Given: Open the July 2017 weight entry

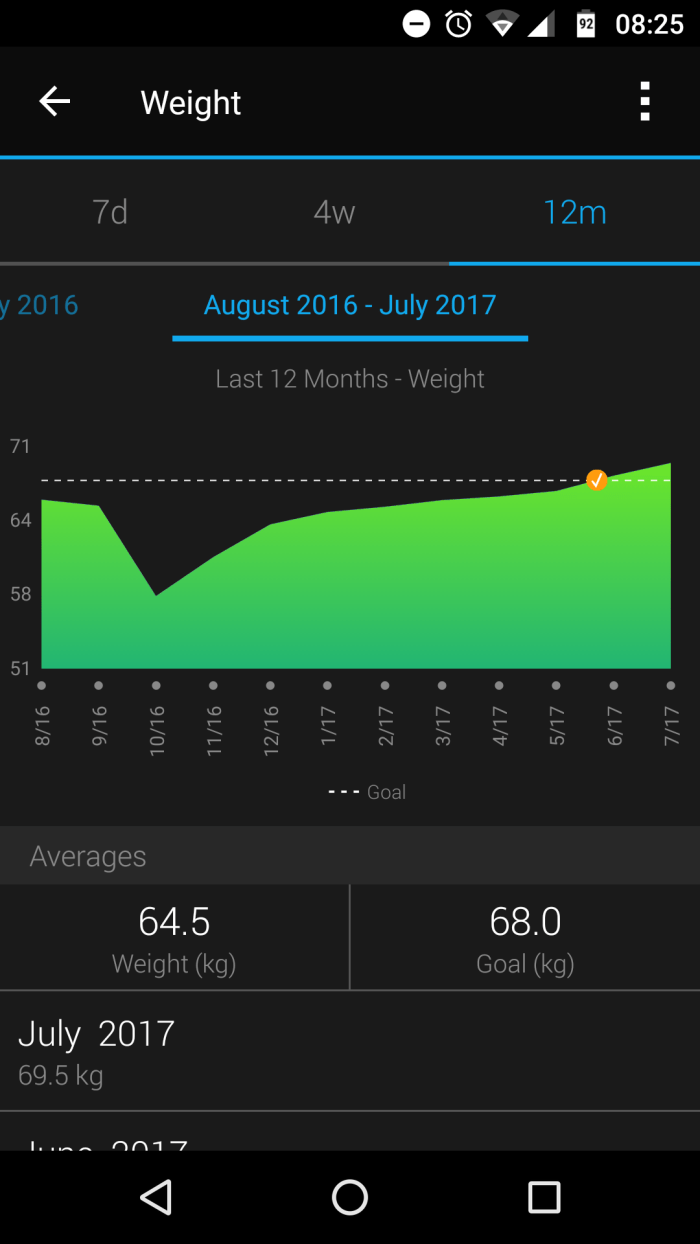Looking at the screenshot, I should click(350, 1050).
